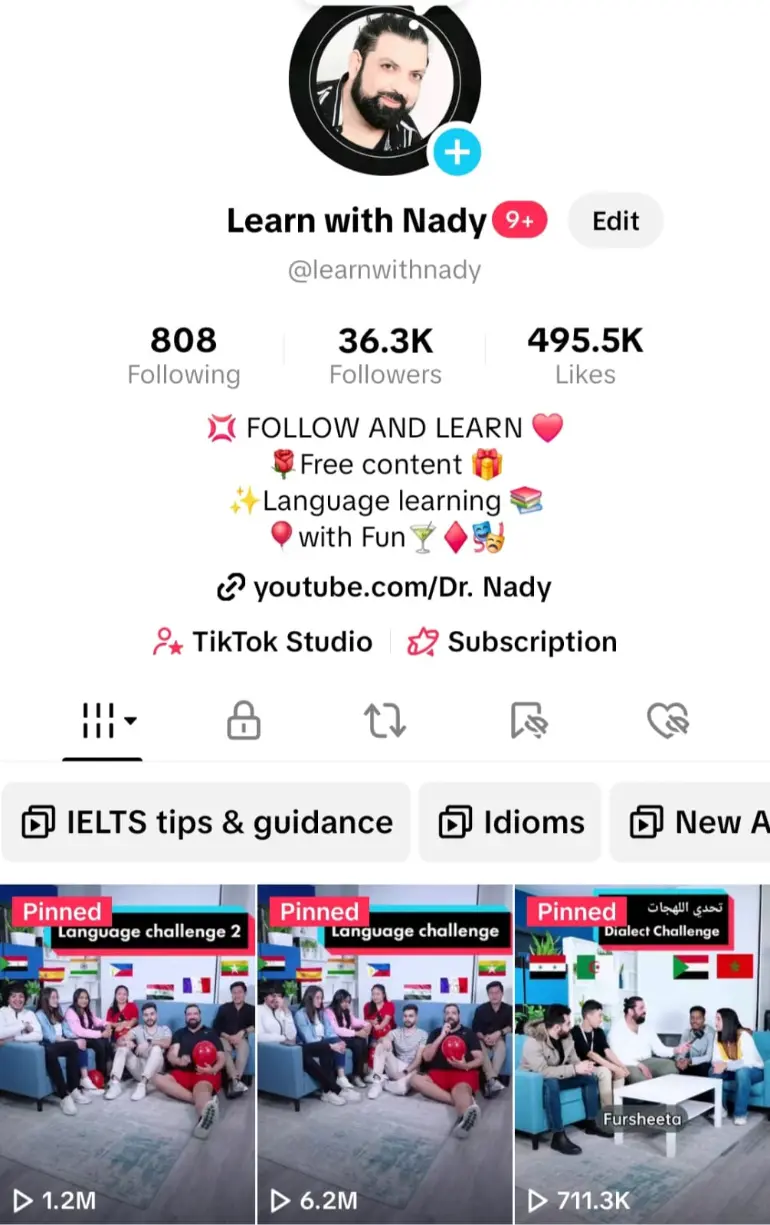770x1225 pixels.
Task: Tap the Likes count
Action: click(585, 356)
